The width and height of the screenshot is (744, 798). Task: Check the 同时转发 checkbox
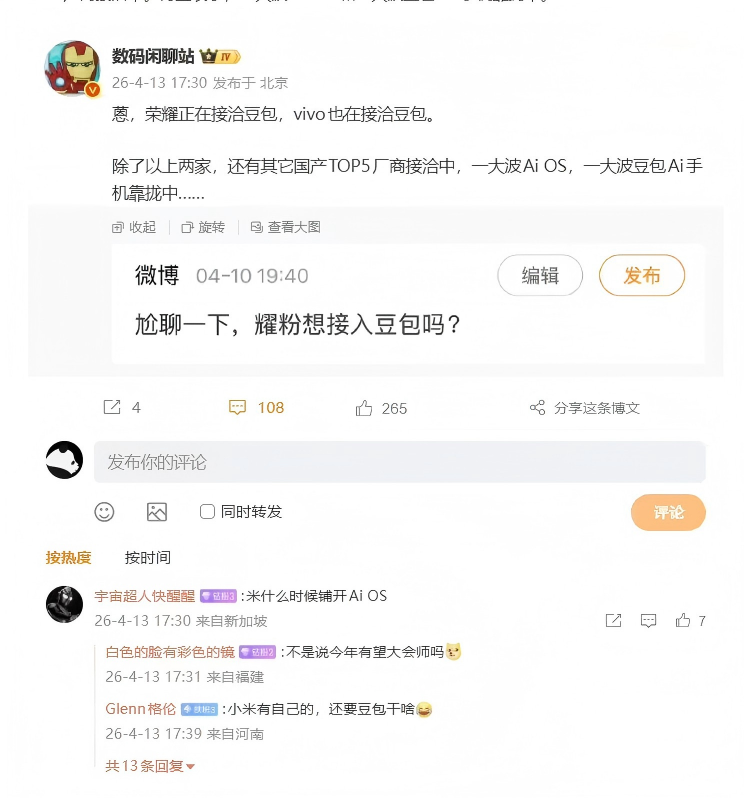click(208, 512)
